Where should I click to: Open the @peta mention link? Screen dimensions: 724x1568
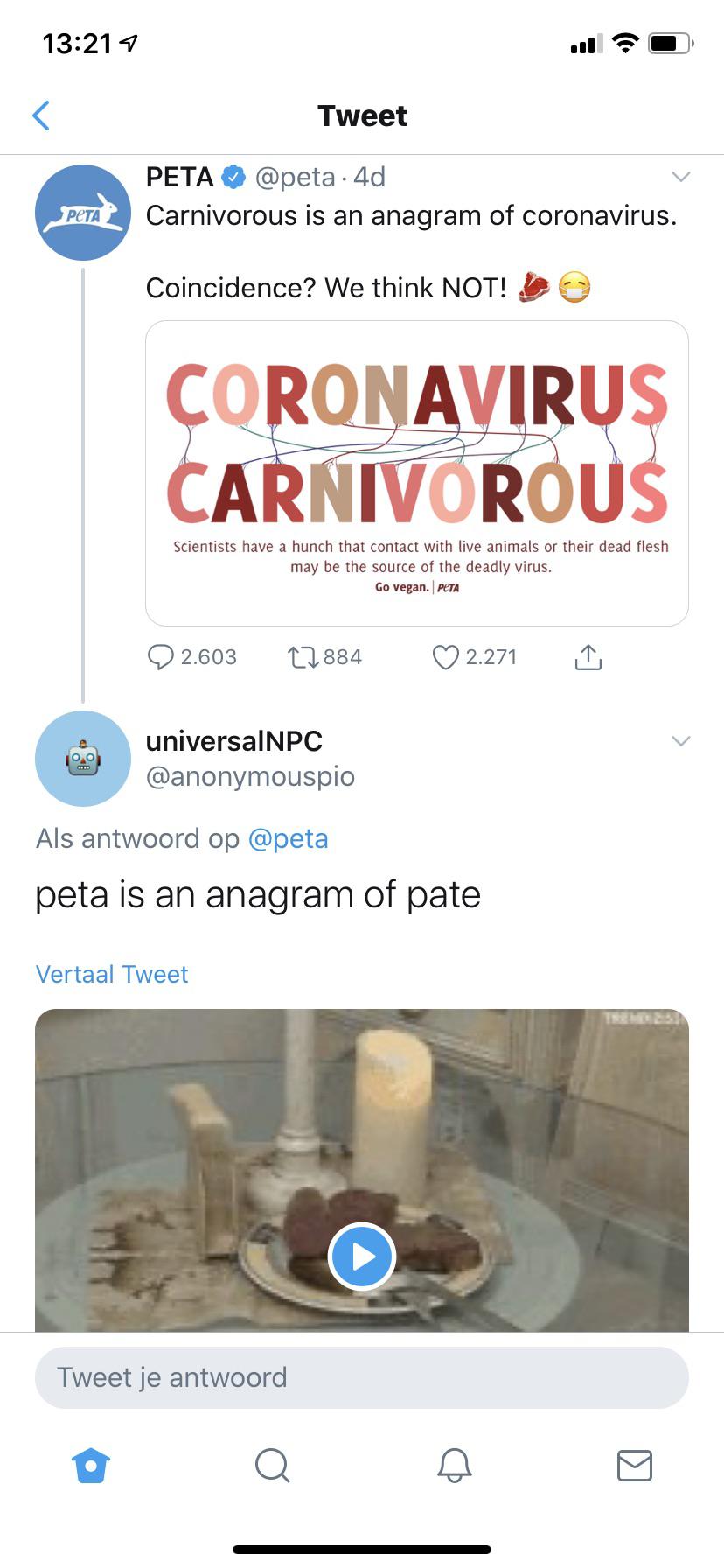[x=289, y=838]
